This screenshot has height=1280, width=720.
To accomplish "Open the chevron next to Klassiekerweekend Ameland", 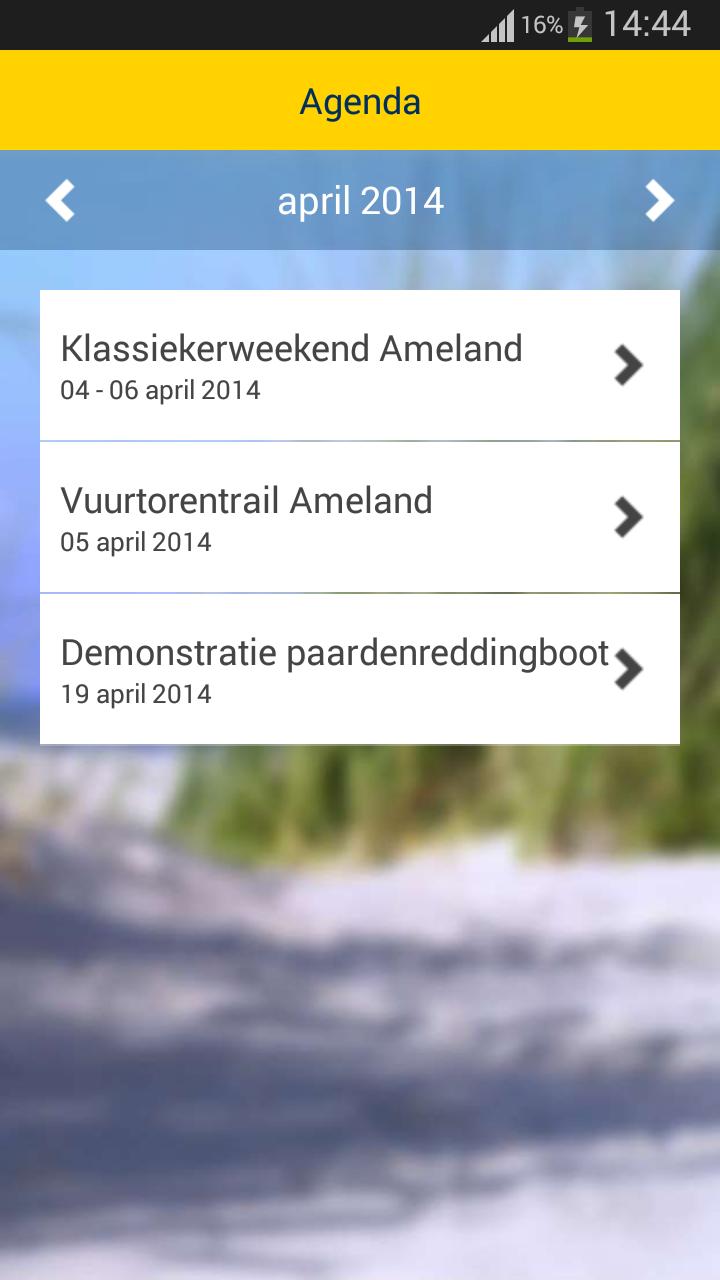I will (628, 364).
